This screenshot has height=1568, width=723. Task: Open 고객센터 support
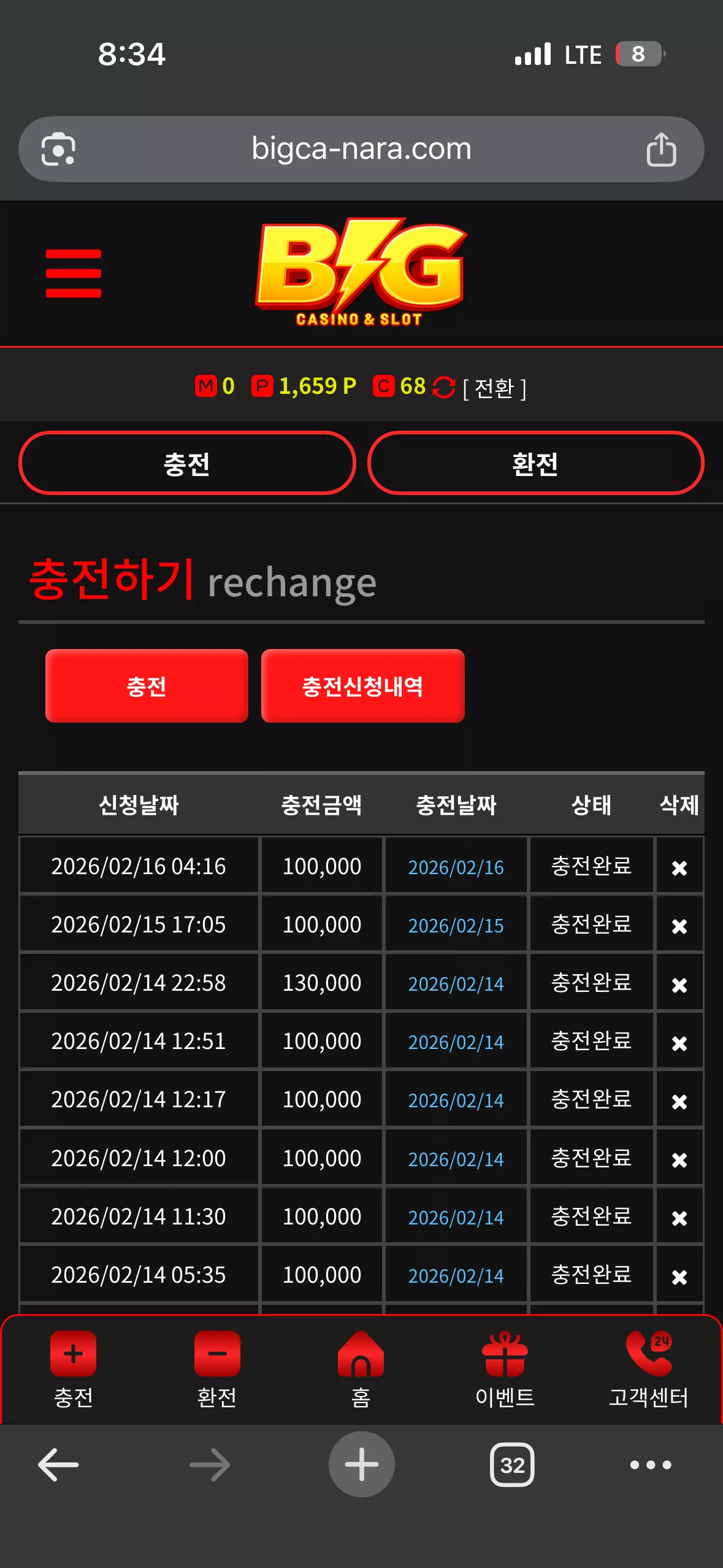click(649, 1369)
